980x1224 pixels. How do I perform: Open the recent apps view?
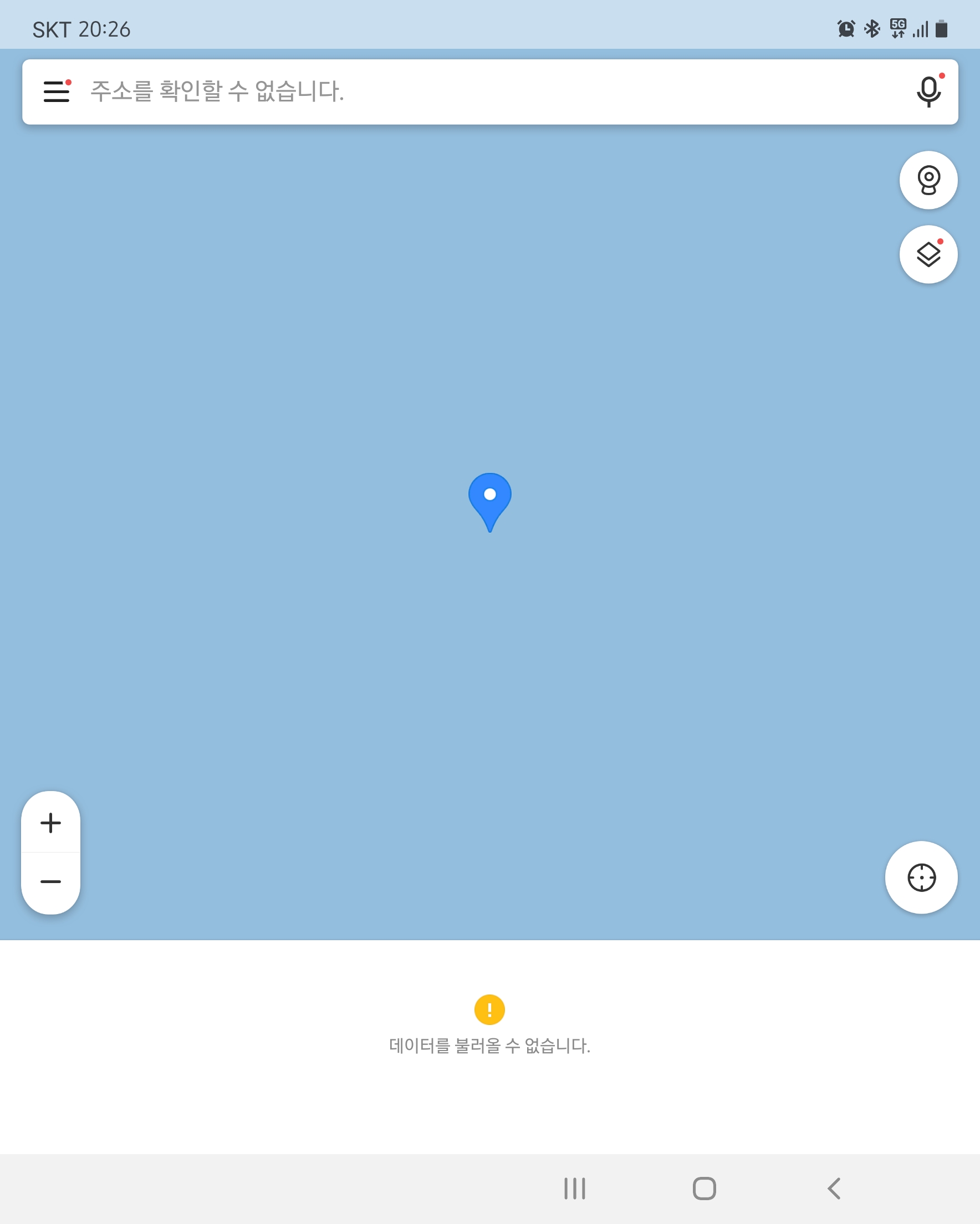coord(575,1188)
